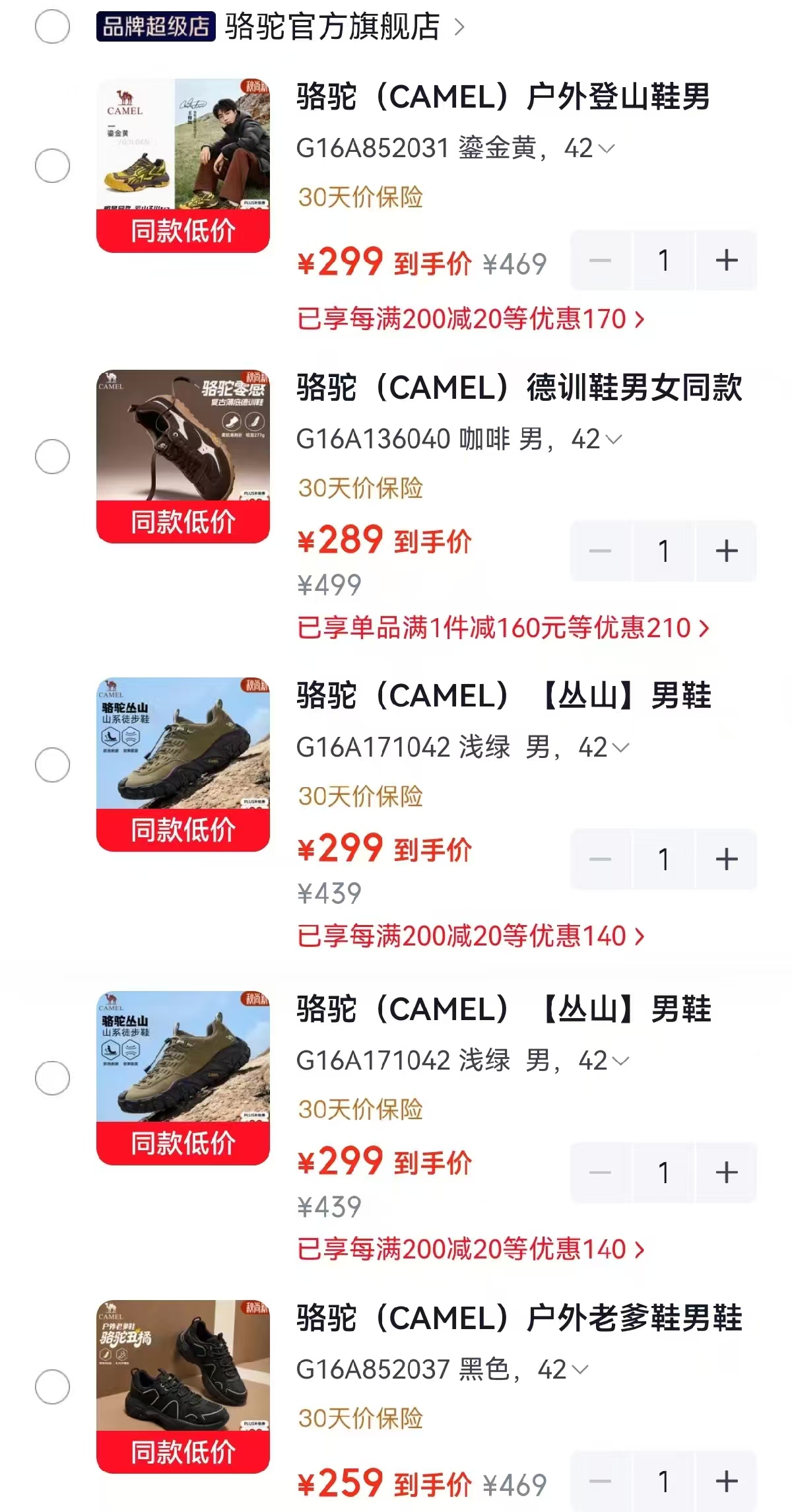Select the 户外老爹鞋男鞋 黑色 item
The height and width of the screenshot is (1512, 792).
coord(52,1387)
